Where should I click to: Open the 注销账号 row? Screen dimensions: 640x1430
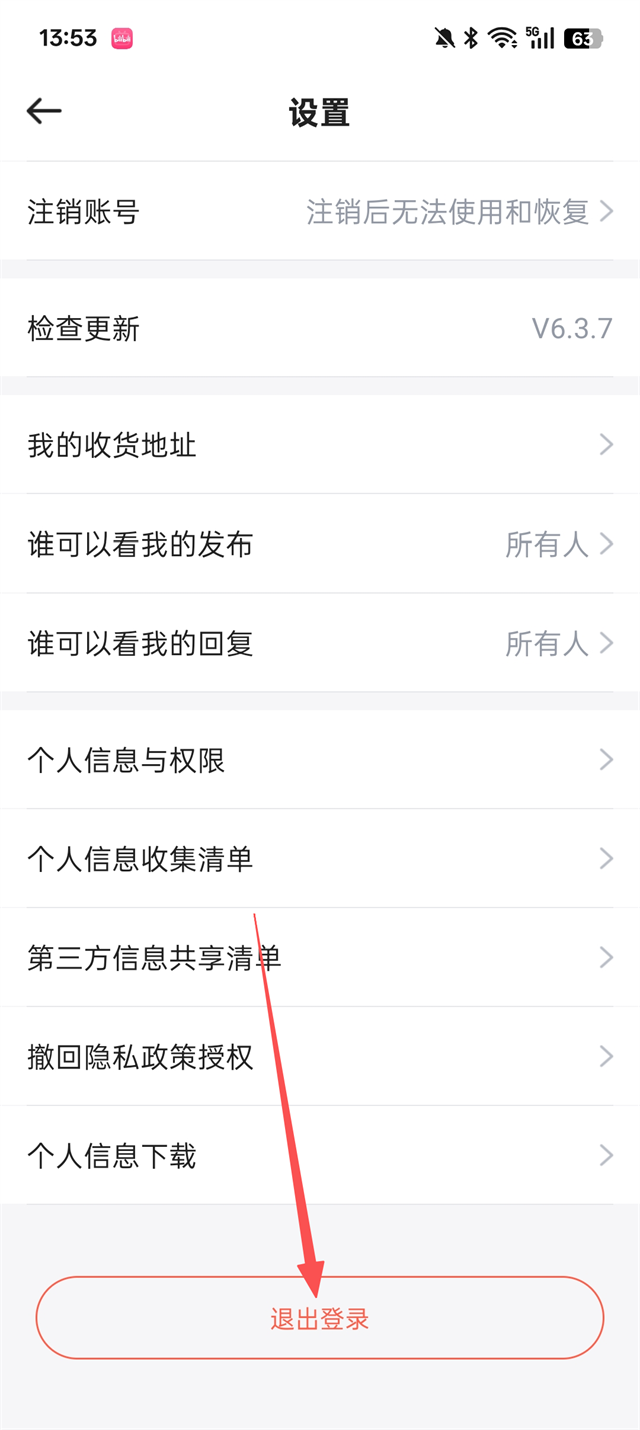click(x=320, y=212)
